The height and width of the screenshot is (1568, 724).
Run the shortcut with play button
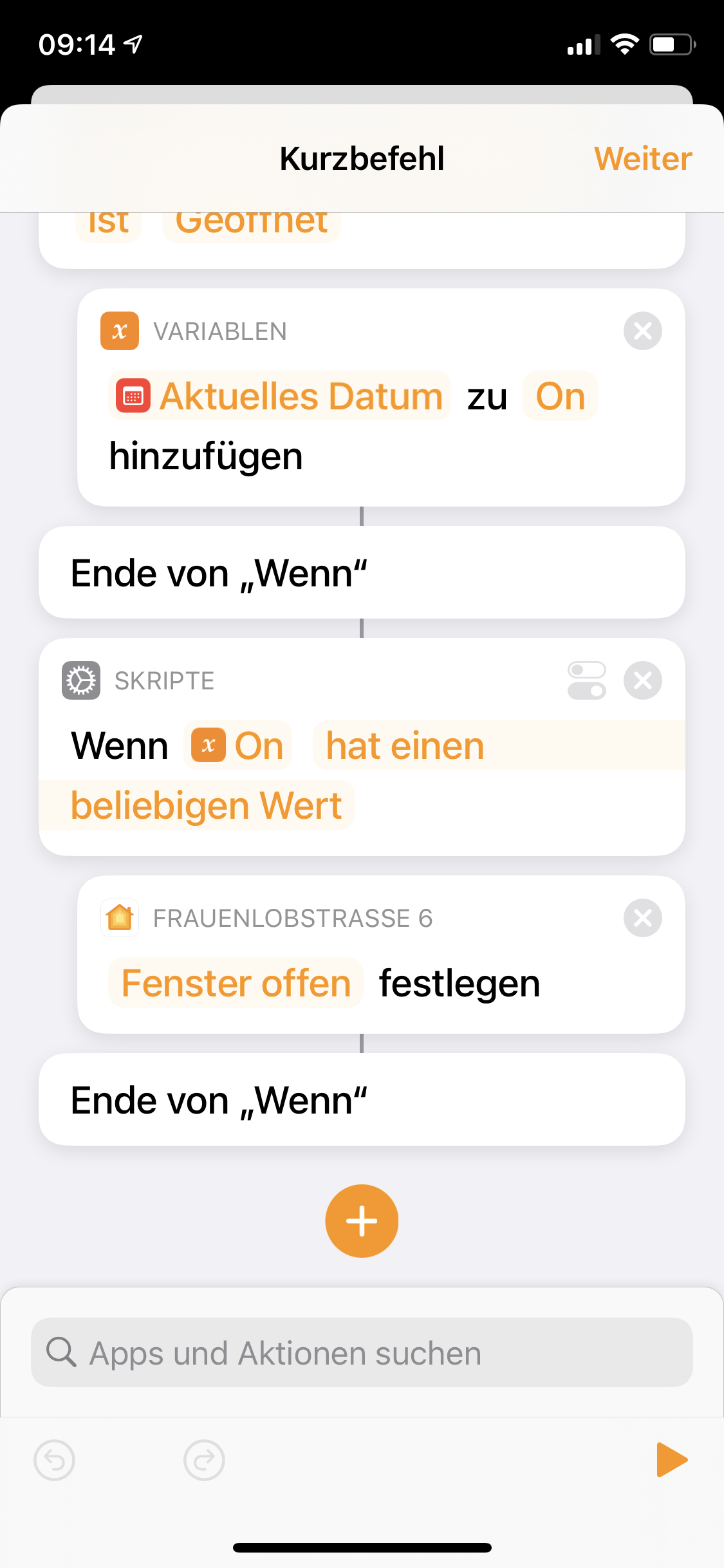pos(671,1460)
